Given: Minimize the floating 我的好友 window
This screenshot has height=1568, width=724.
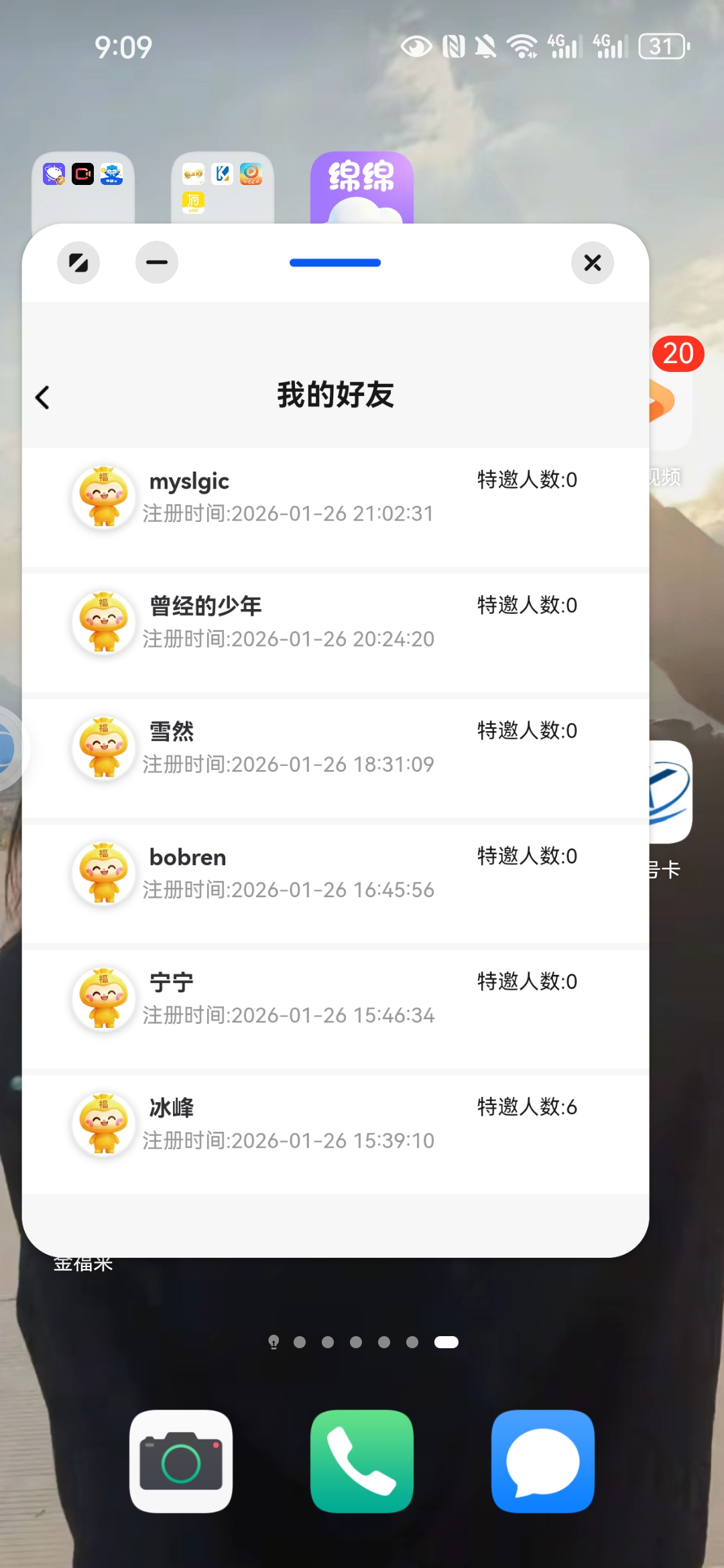Looking at the screenshot, I should click(x=156, y=263).
